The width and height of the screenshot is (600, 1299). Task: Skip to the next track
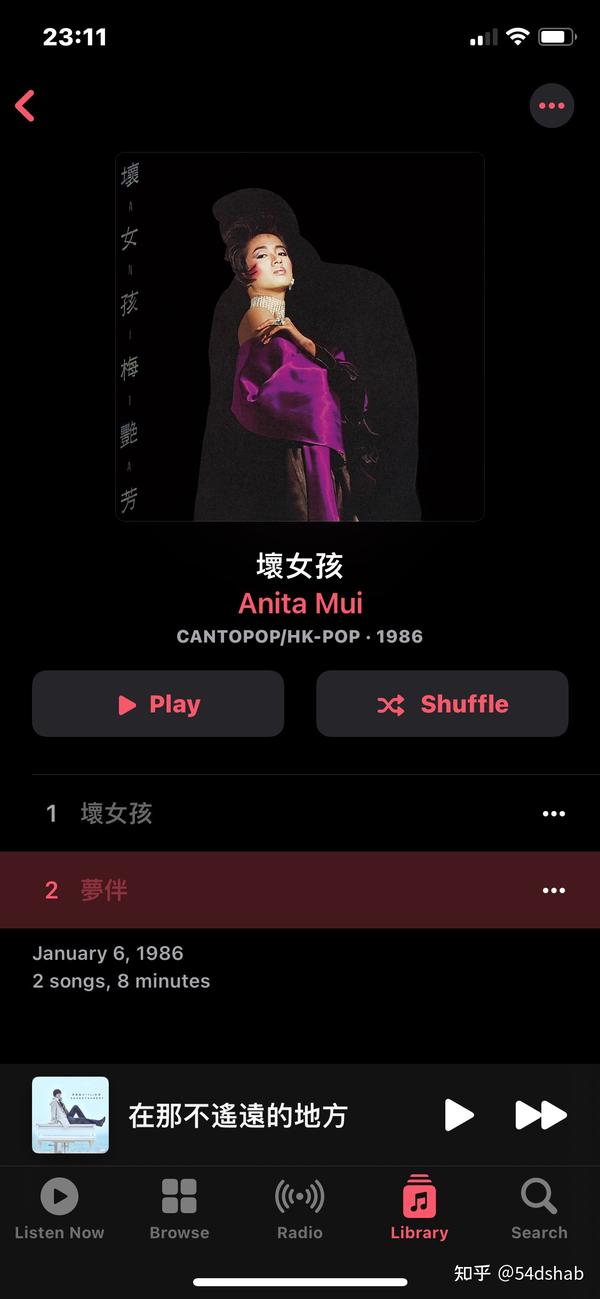tap(541, 1114)
